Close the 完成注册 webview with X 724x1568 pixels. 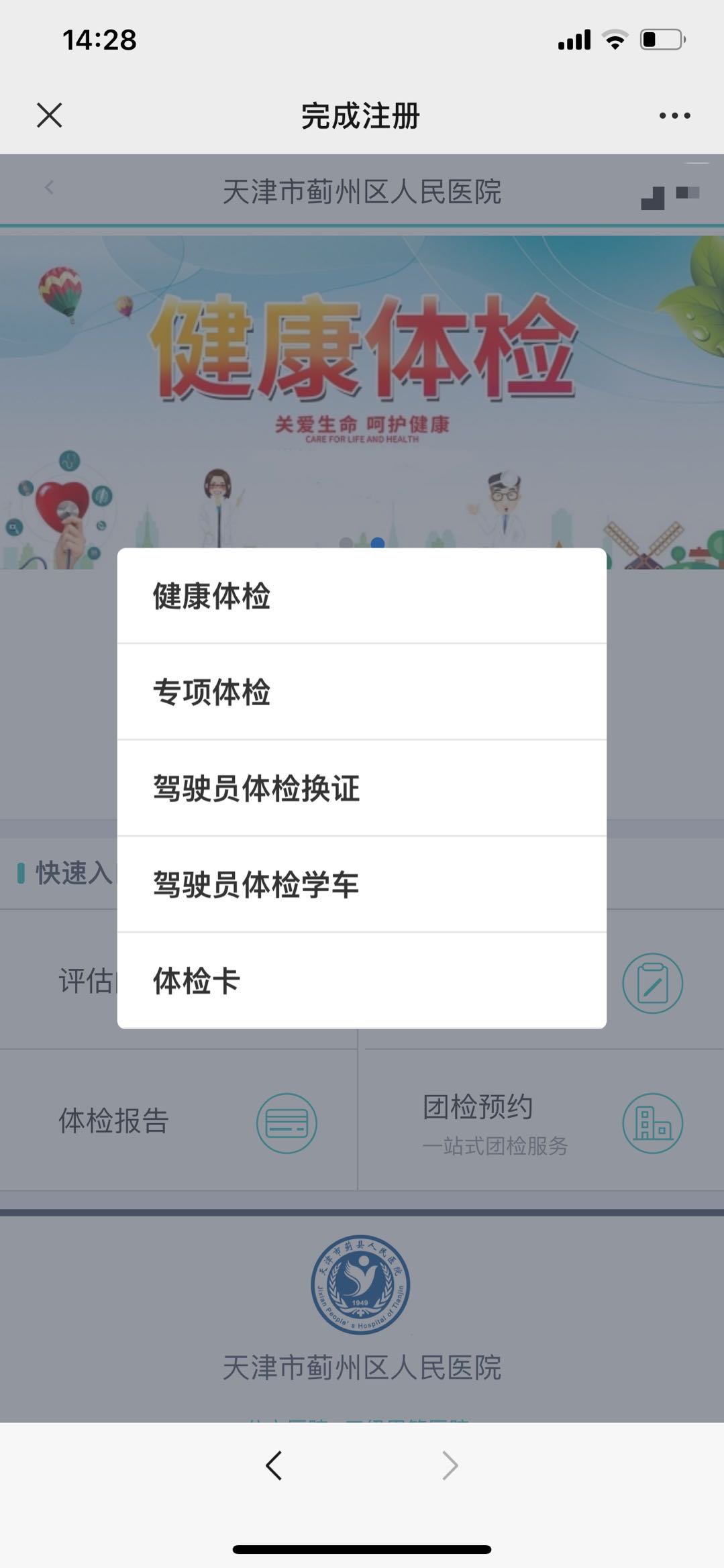pos(49,115)
